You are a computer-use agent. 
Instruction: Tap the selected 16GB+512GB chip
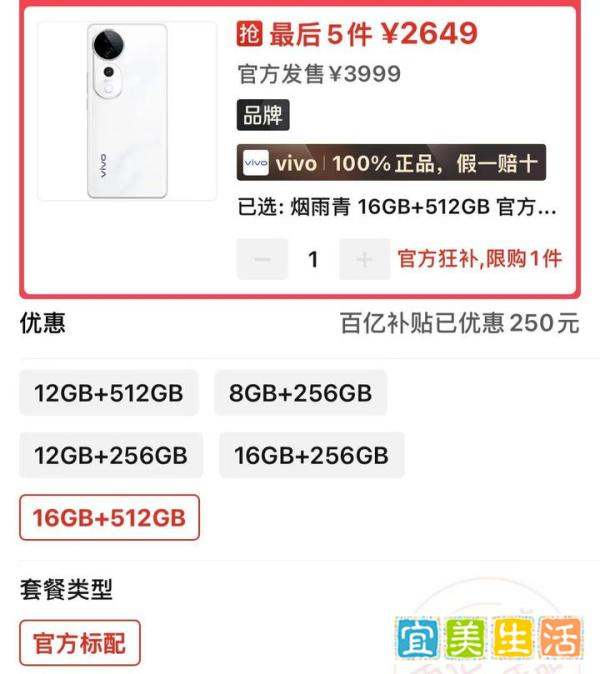click(x=109, y=518)
